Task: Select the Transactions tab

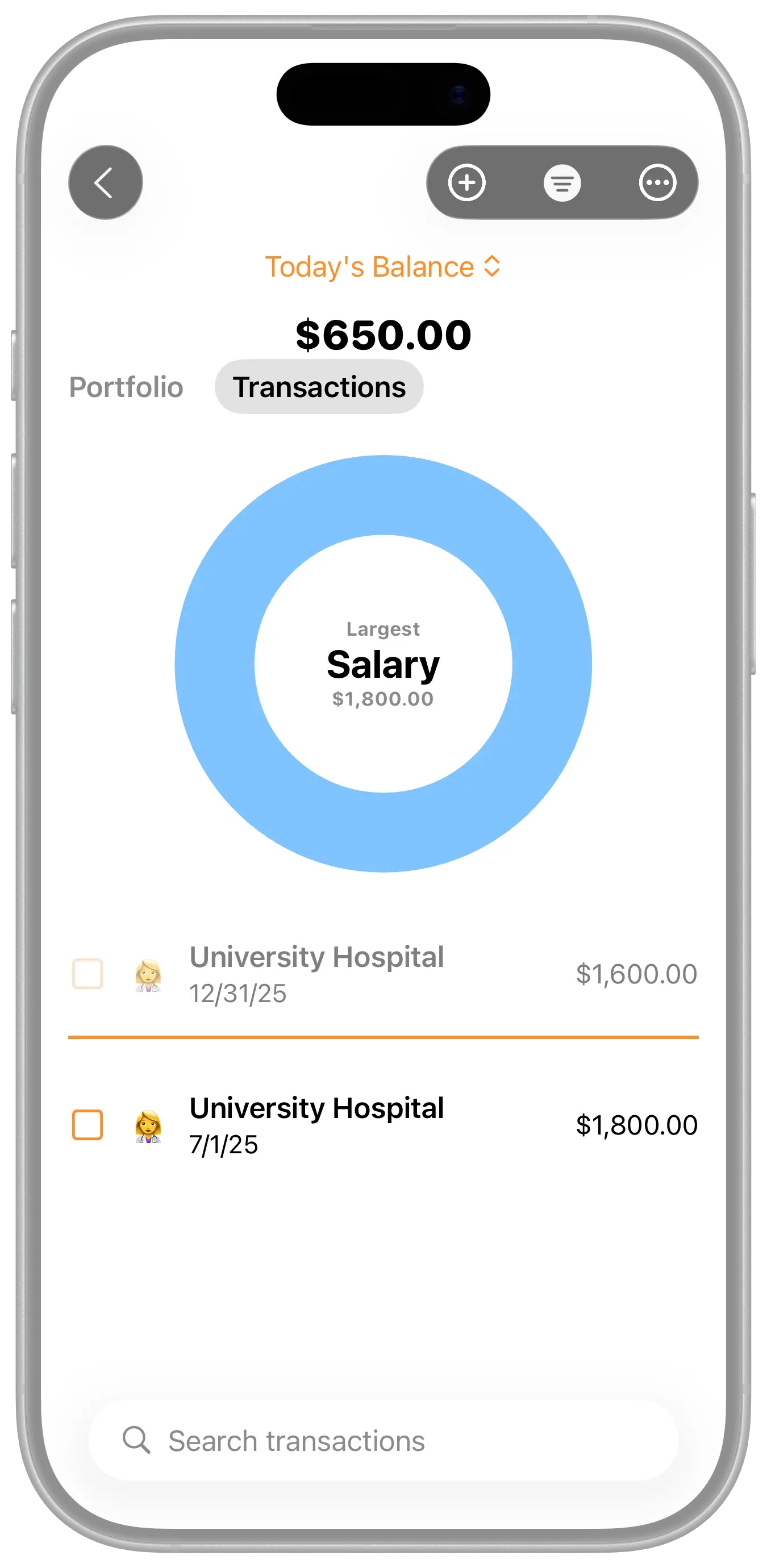Action: (319, 387)
